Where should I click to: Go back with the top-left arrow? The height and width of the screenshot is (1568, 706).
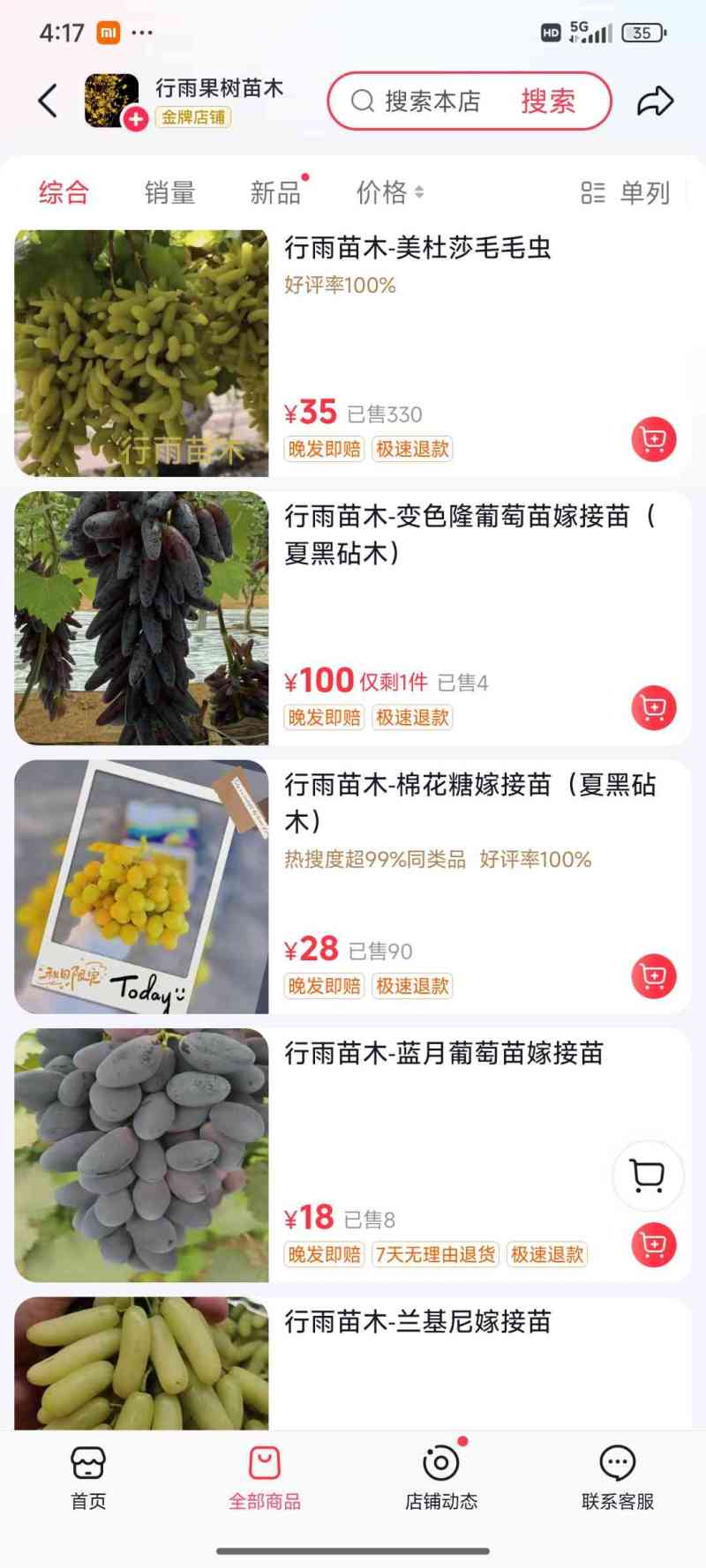[x=49, y=101]
